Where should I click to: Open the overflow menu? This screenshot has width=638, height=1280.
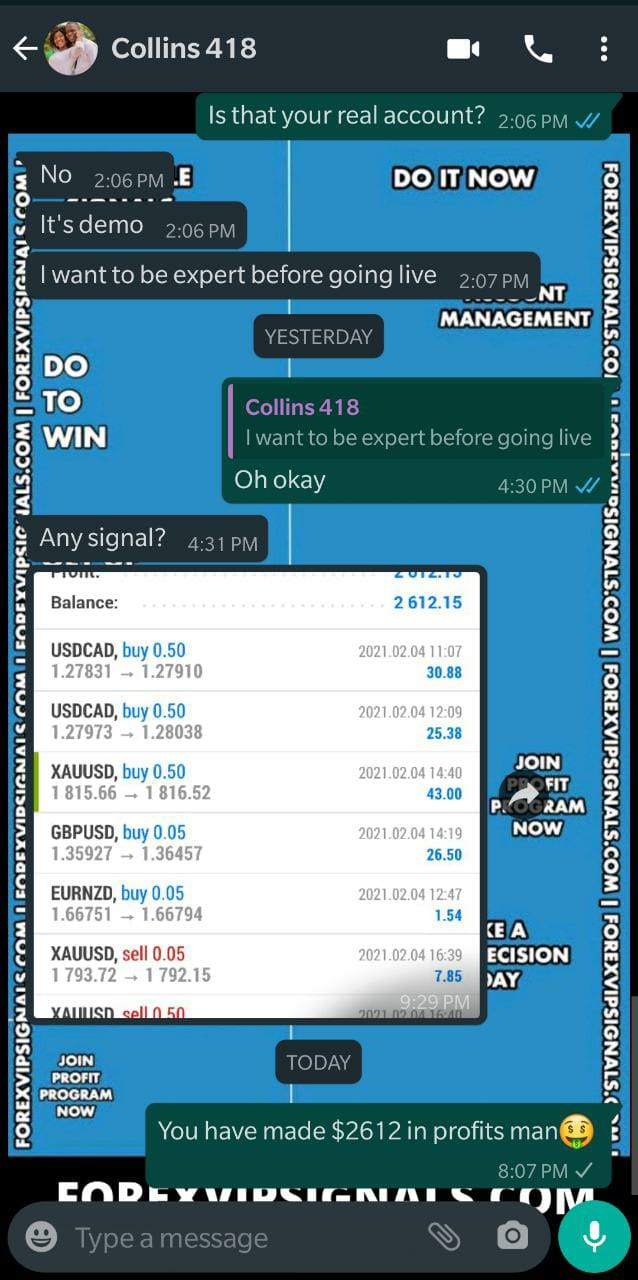603,49
